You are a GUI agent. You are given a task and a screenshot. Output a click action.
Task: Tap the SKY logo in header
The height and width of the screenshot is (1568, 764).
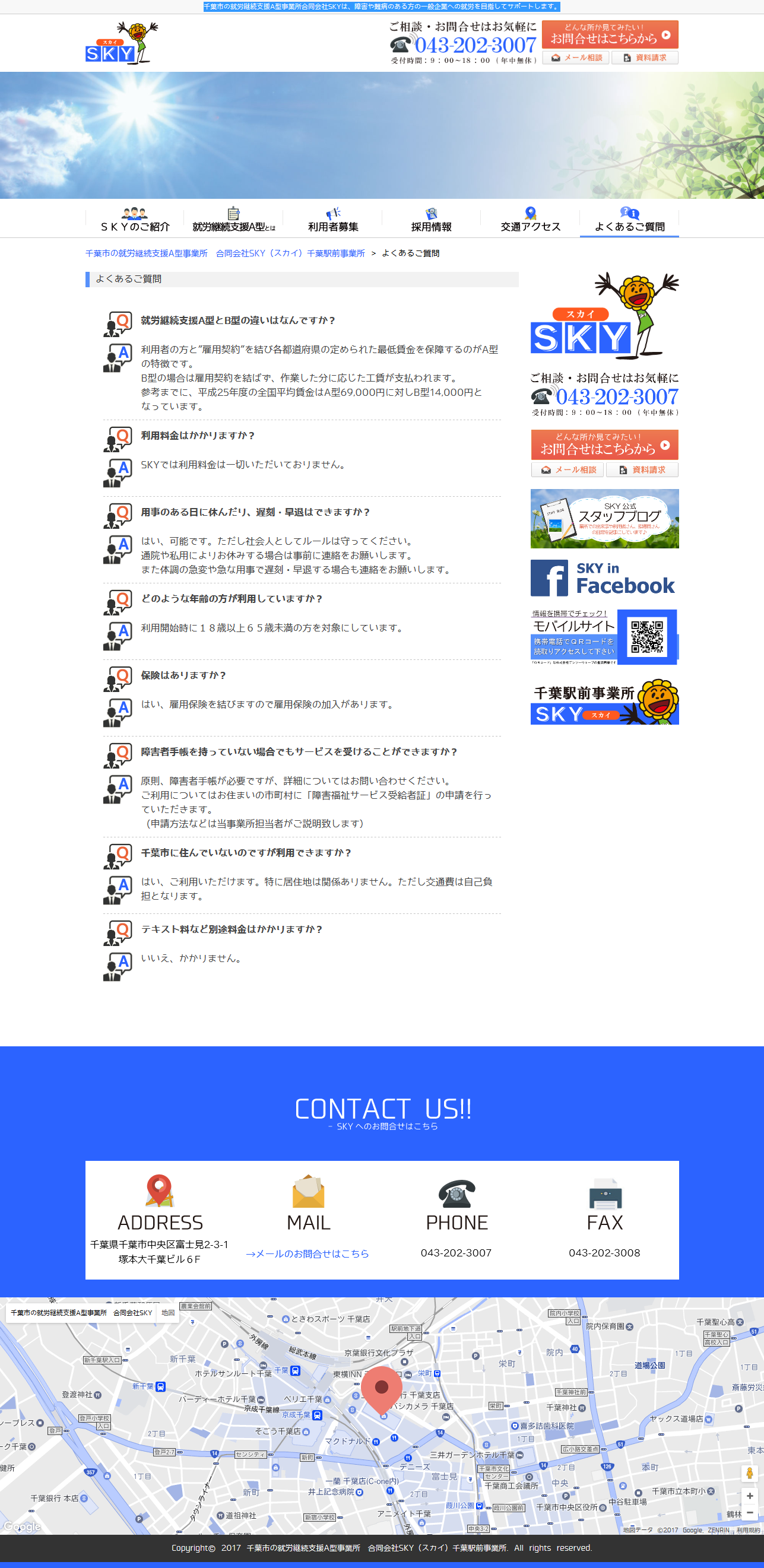pos(122,43)
